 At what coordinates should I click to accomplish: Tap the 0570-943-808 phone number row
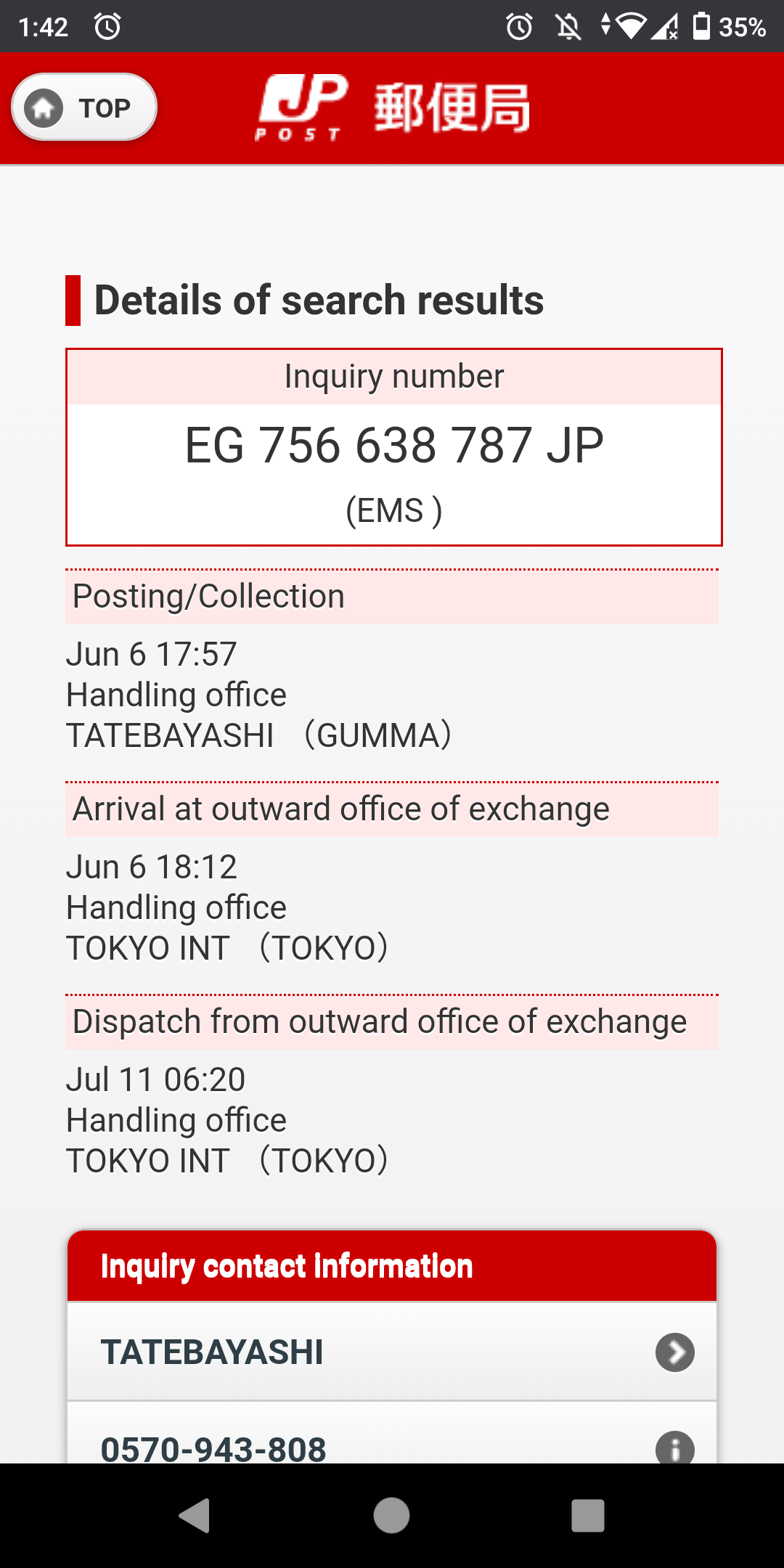coord(392,1434)
